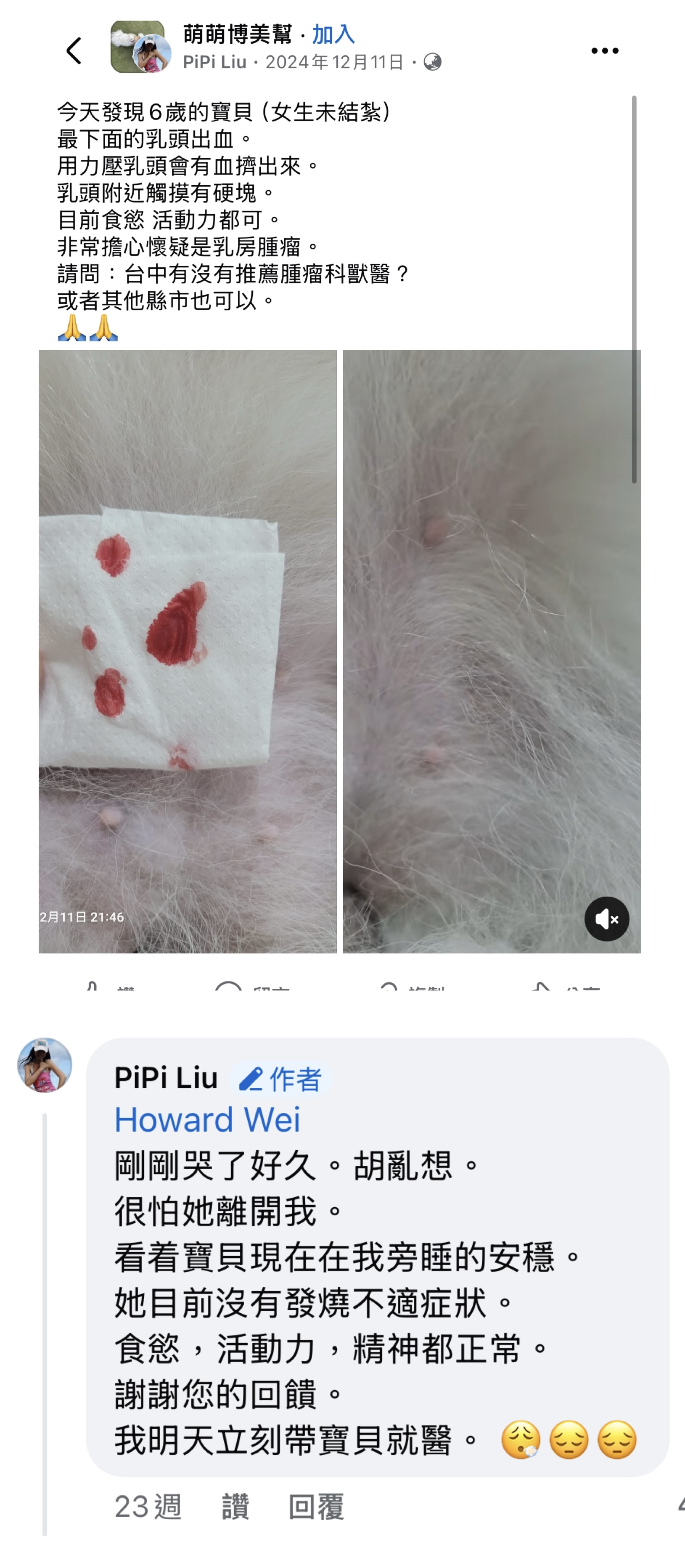Like PiPi Liu's comment with 讚
This screenshot has width=685, height=1568.
(235, 1507)
